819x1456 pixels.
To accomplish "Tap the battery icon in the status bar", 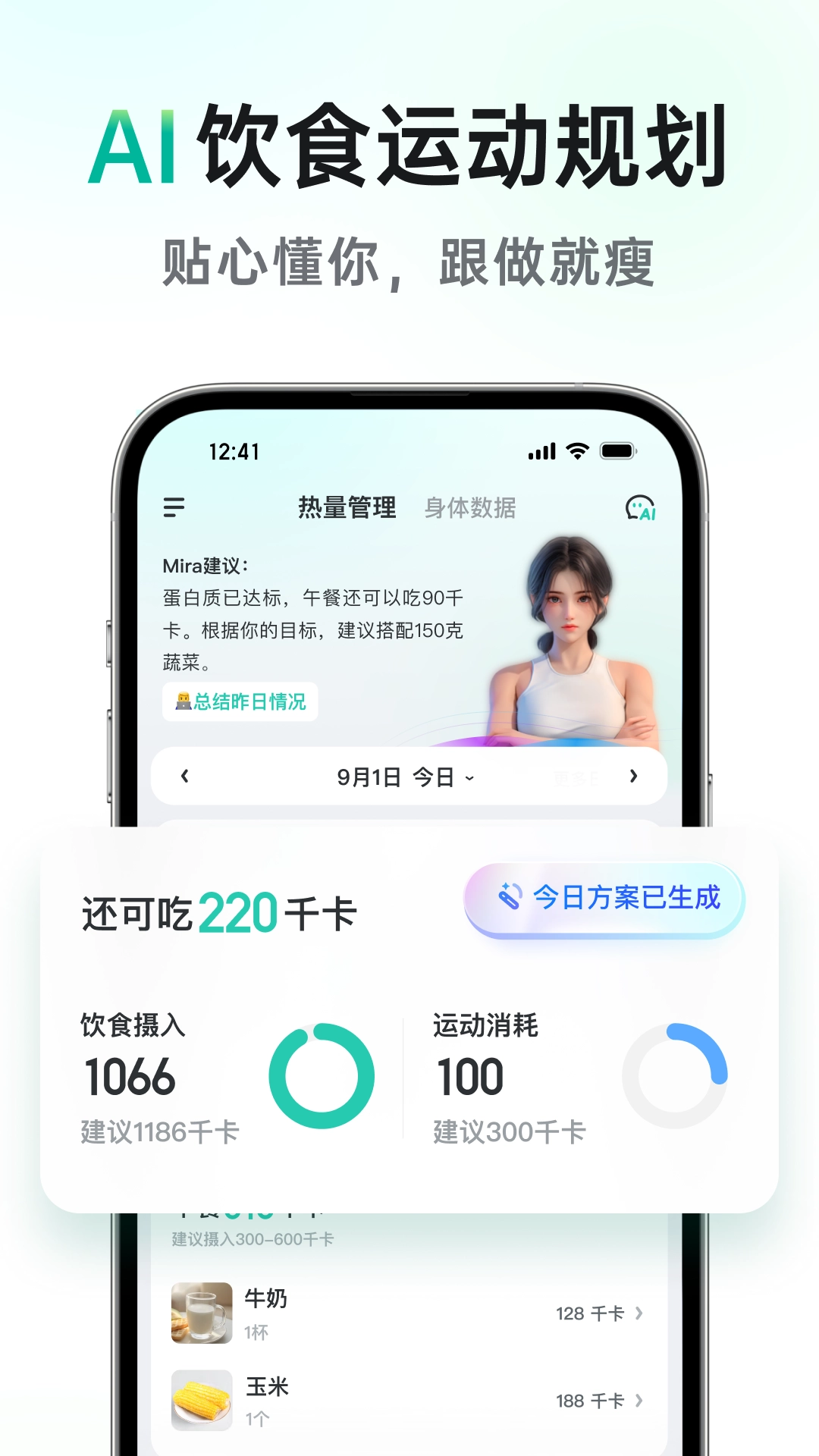I will point(616,451).
